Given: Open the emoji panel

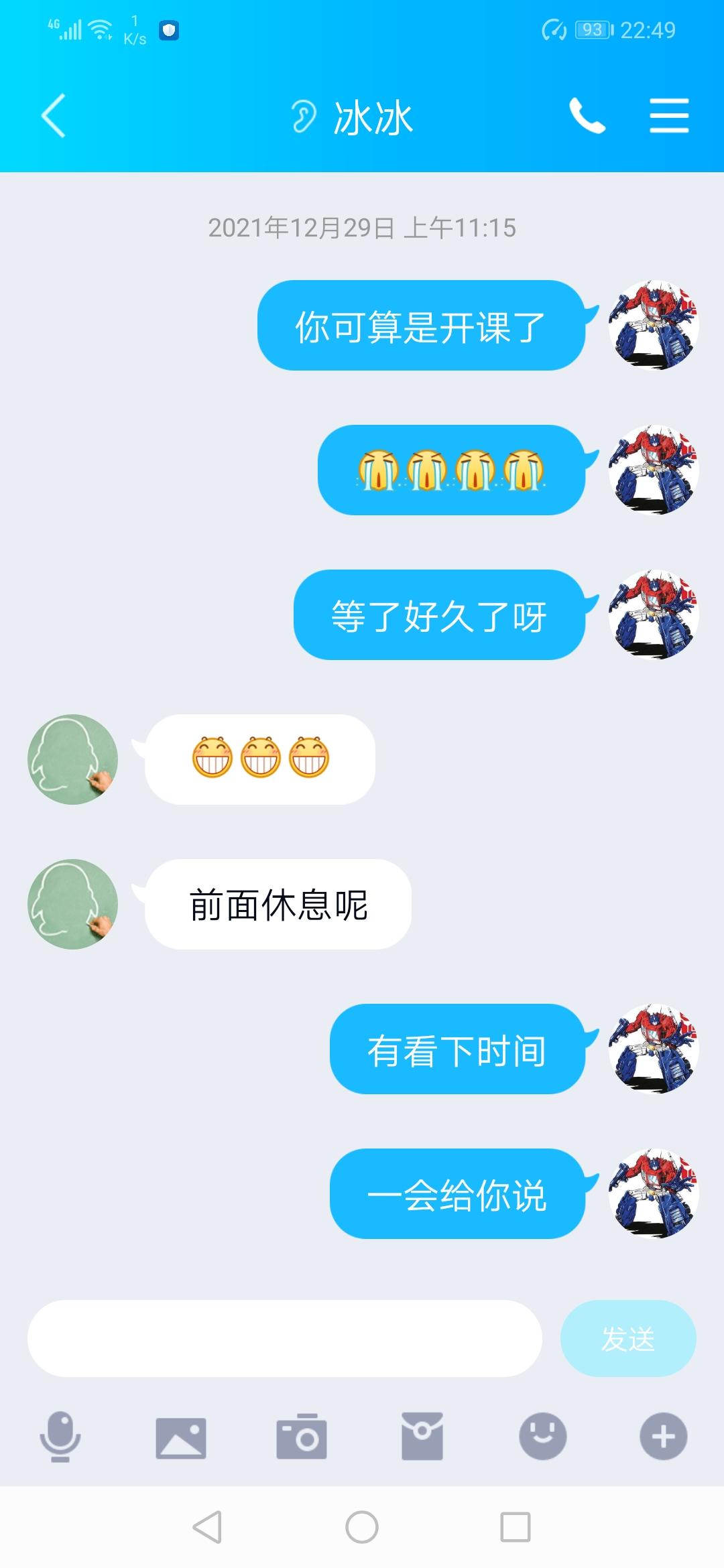Looking at the screenshot, I should tap(543, 1437).
